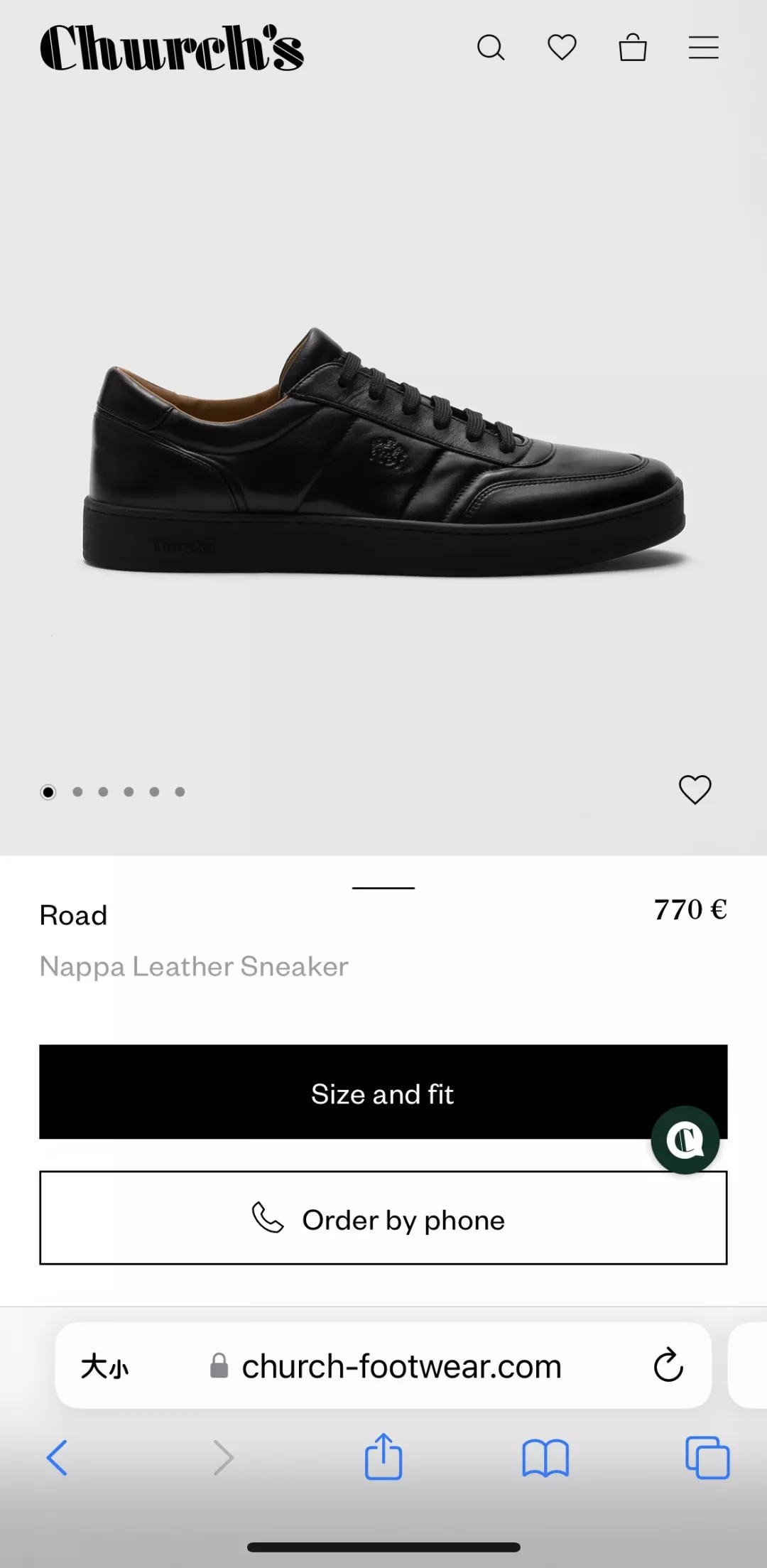Open the wishlist heart in the header
The height and width of the screenshot is (1568, 767).
(x=562, y=48)
